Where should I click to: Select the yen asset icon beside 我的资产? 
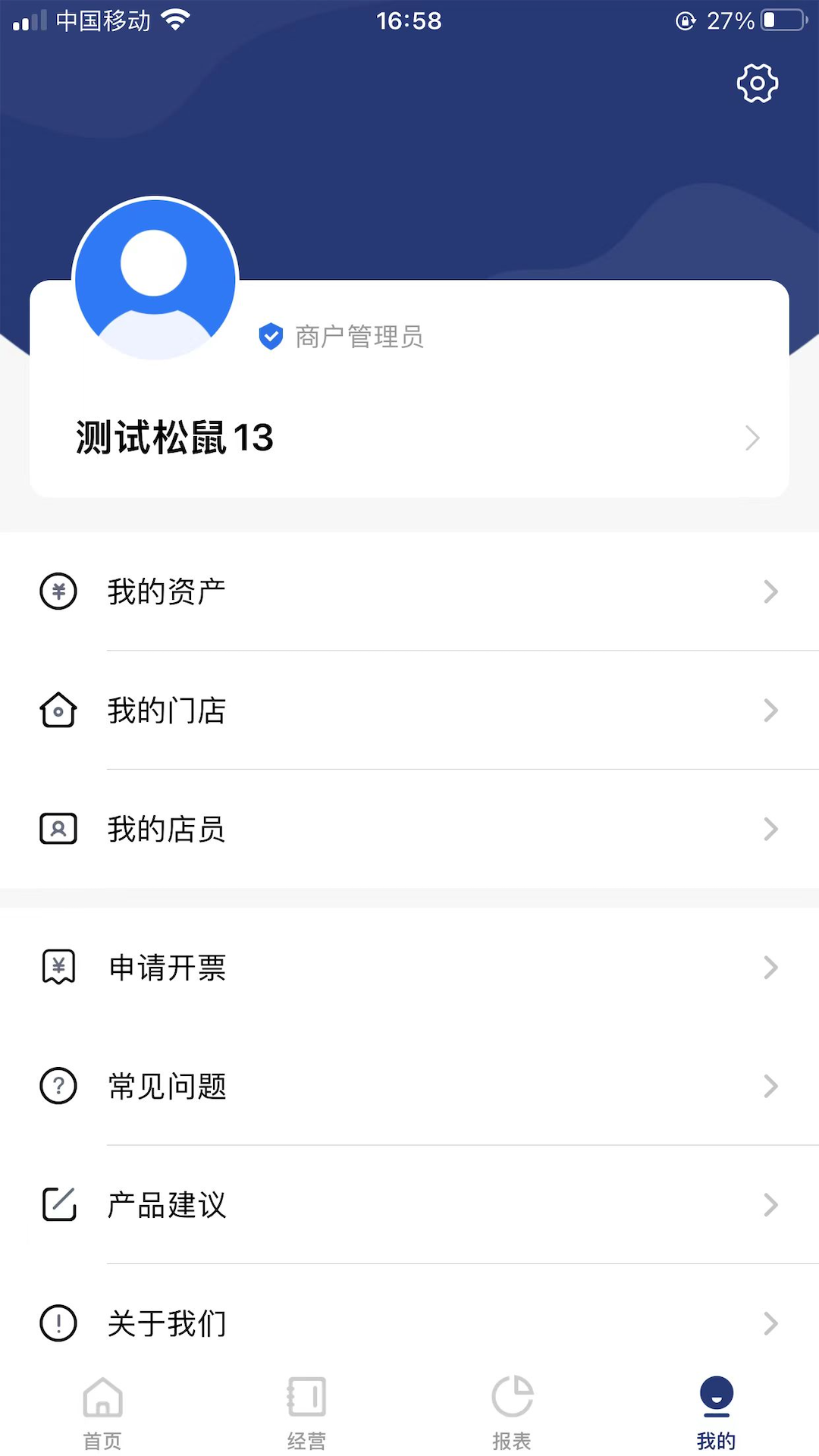coord(58,591)
